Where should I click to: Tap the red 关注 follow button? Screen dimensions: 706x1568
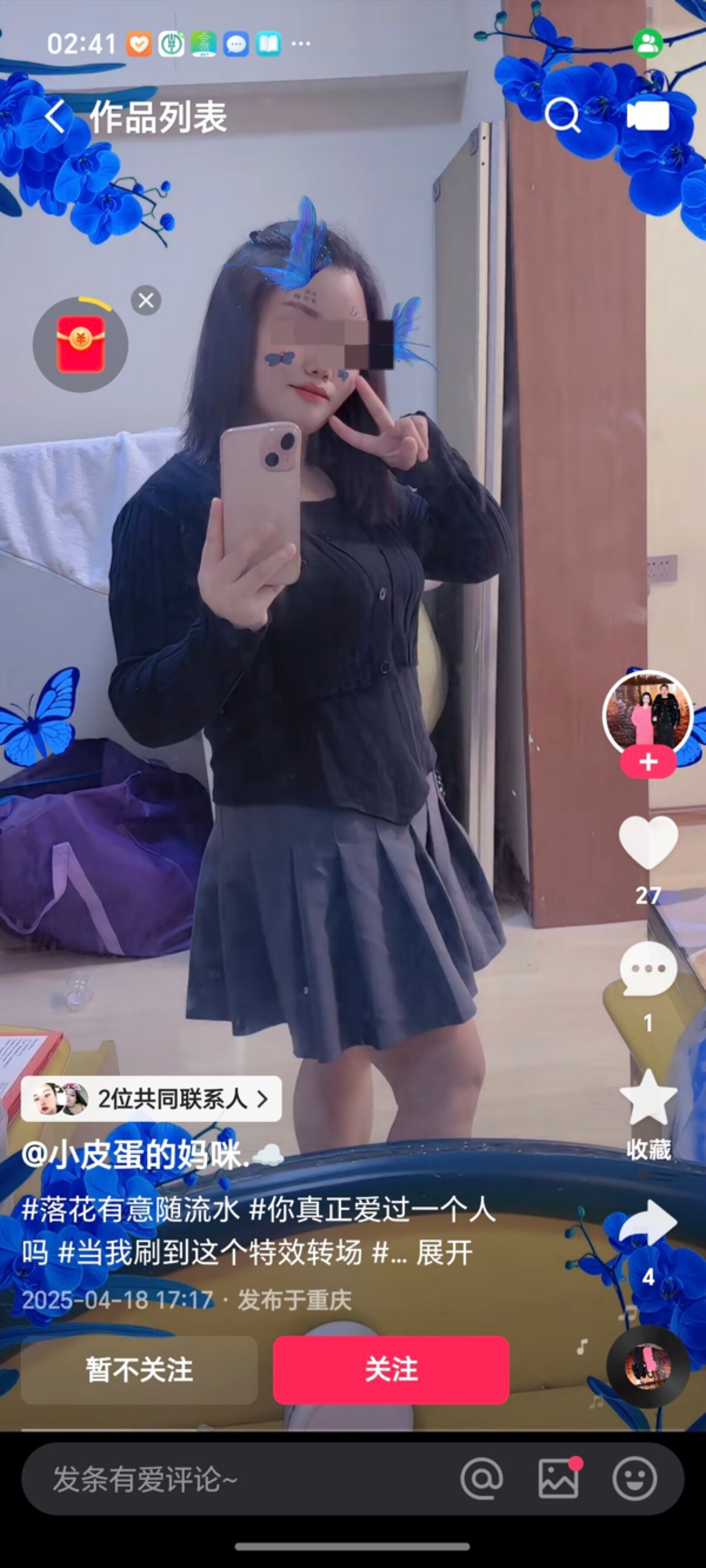click(391, 1369)
